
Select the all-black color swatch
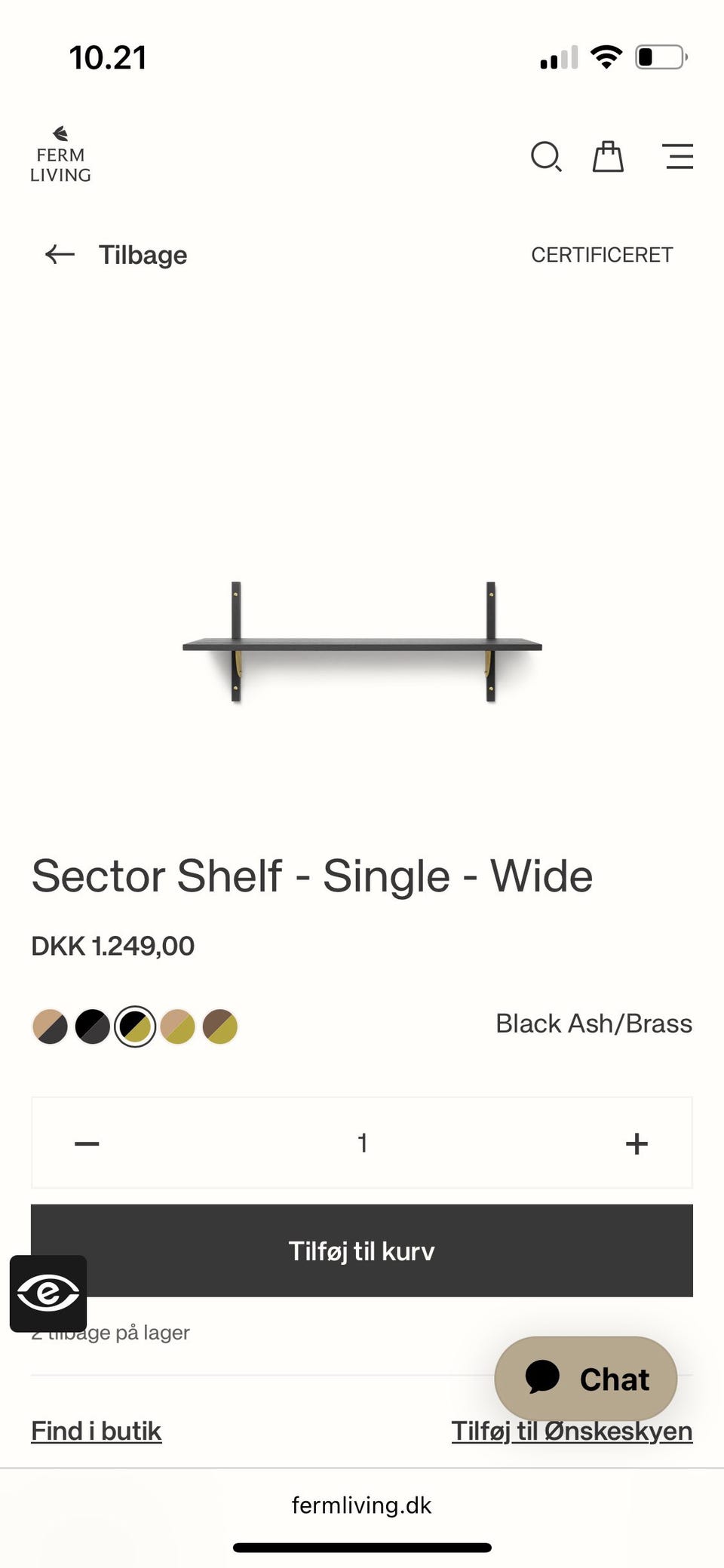click(93, 1026)
